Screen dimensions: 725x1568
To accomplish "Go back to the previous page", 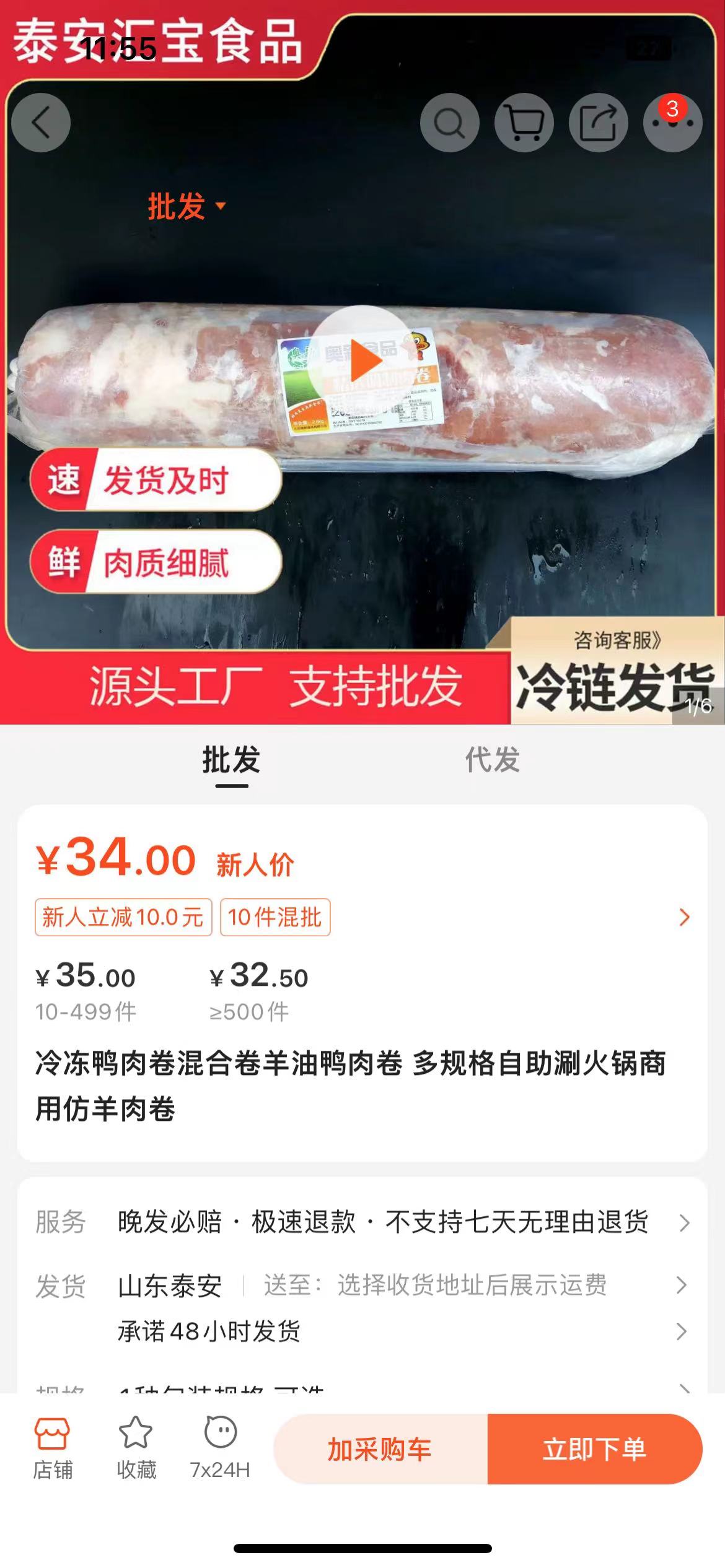I will point(41,123).
